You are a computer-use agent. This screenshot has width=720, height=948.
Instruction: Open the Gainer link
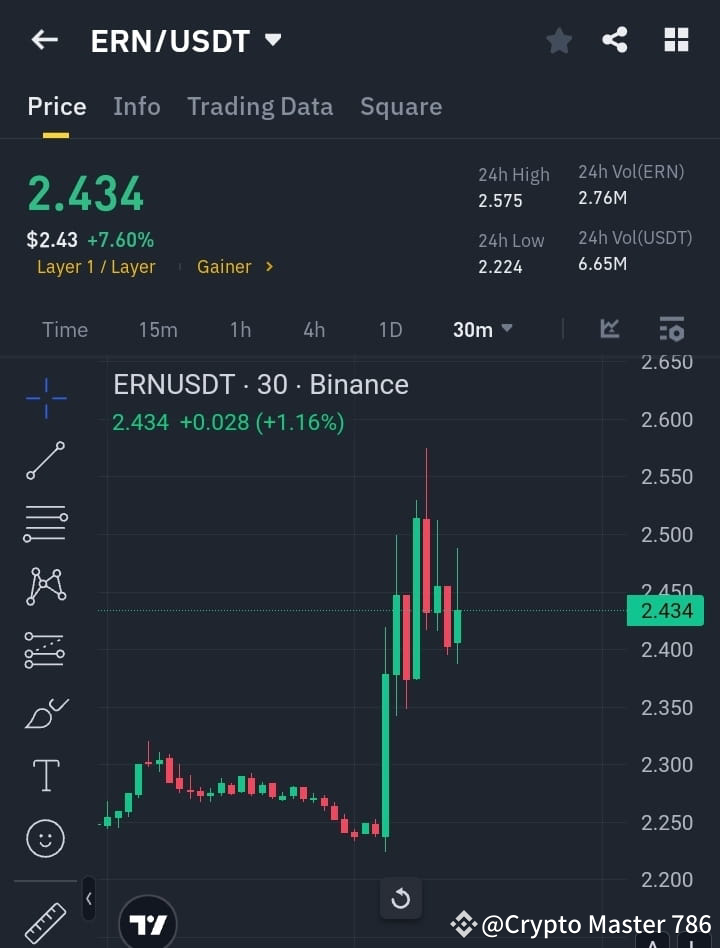[x=235, y=267]
